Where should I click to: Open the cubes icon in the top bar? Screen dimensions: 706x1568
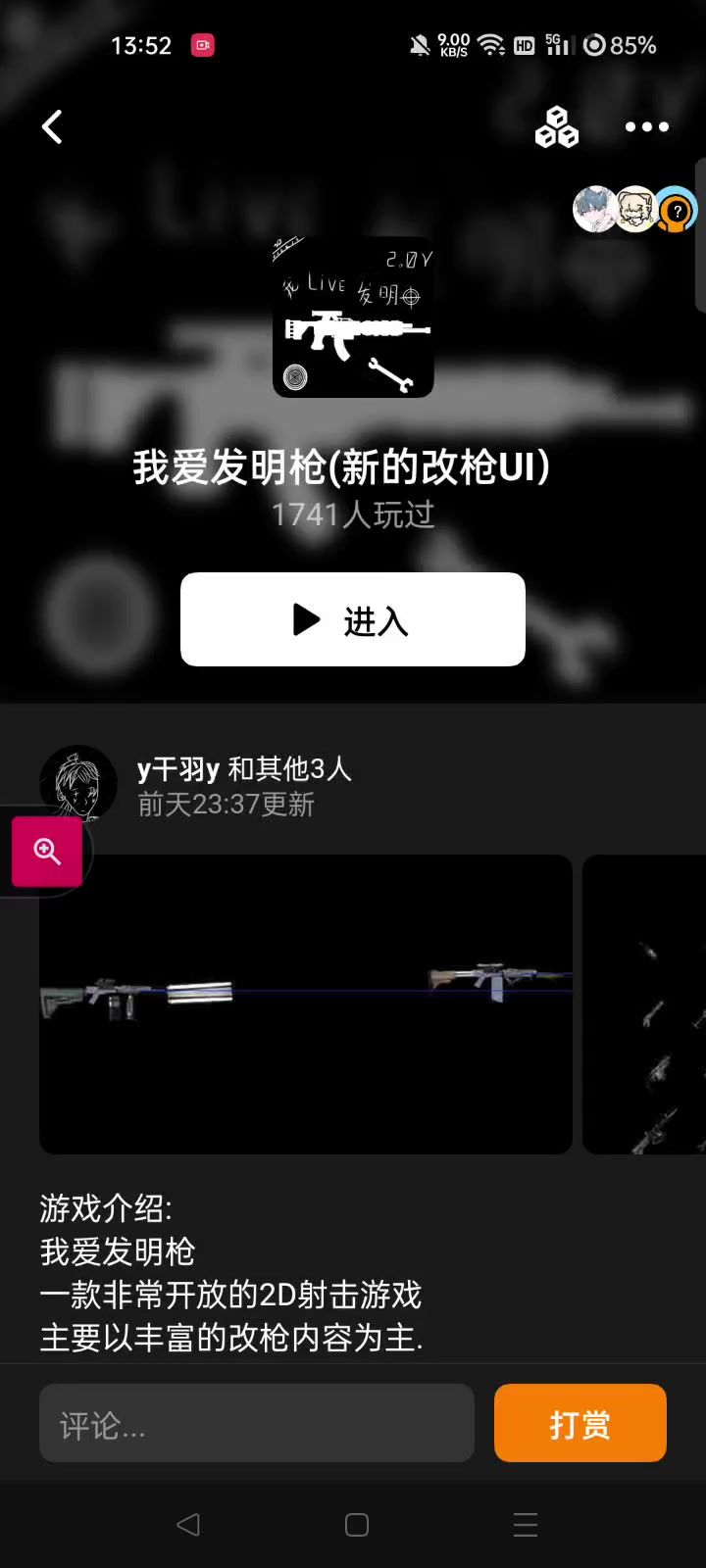tap(556, 127)
